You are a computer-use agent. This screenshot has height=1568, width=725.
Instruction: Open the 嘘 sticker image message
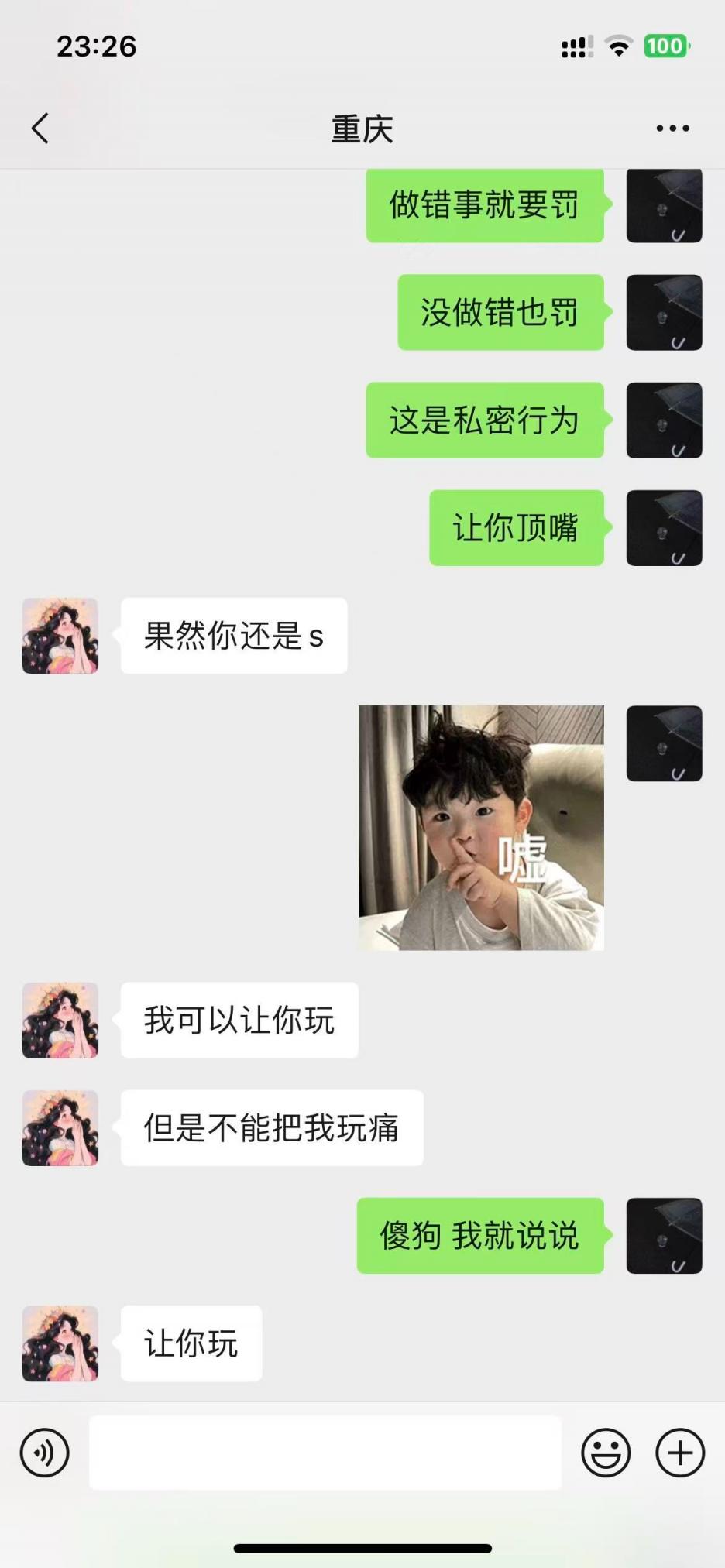point(481,827)
